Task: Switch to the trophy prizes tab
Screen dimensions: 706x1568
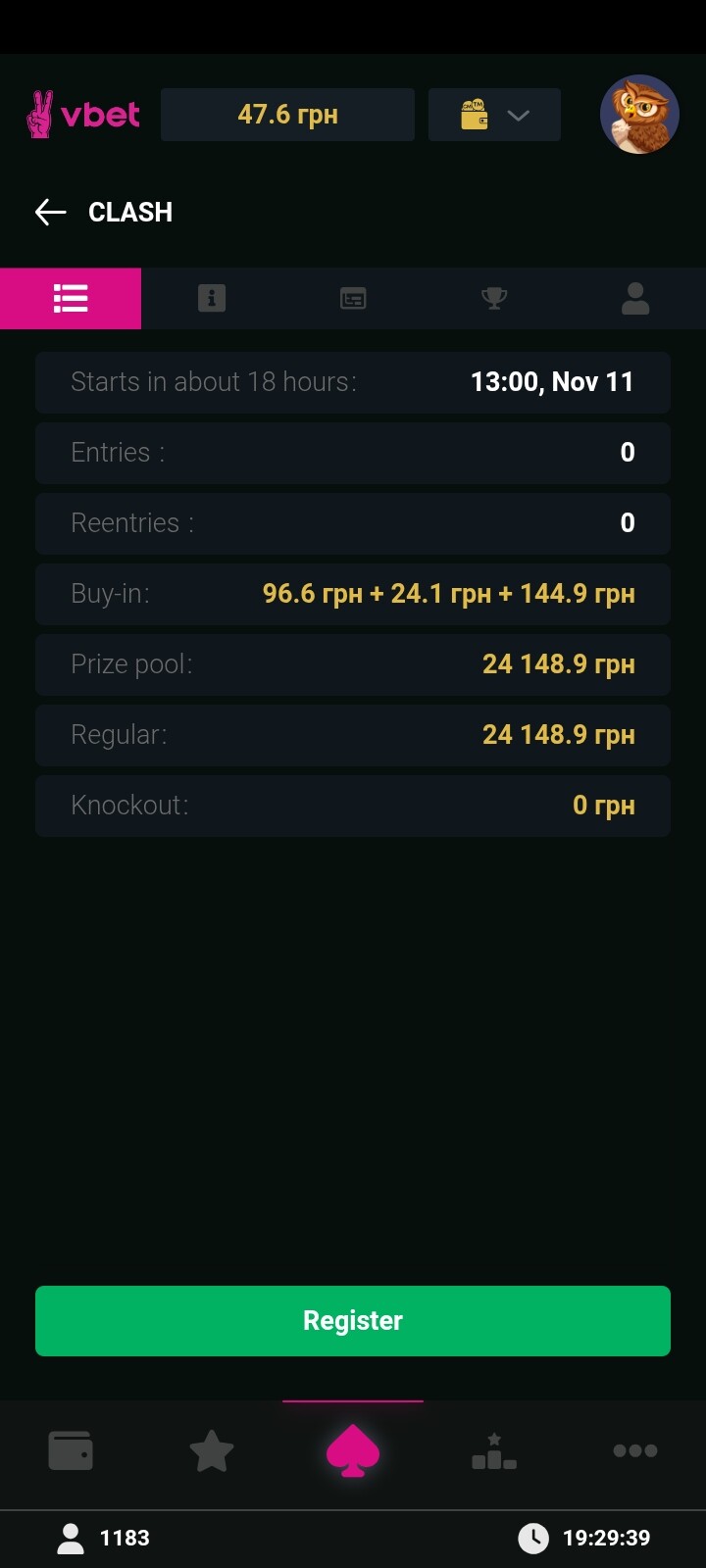Action: click(x=494, y=298)
